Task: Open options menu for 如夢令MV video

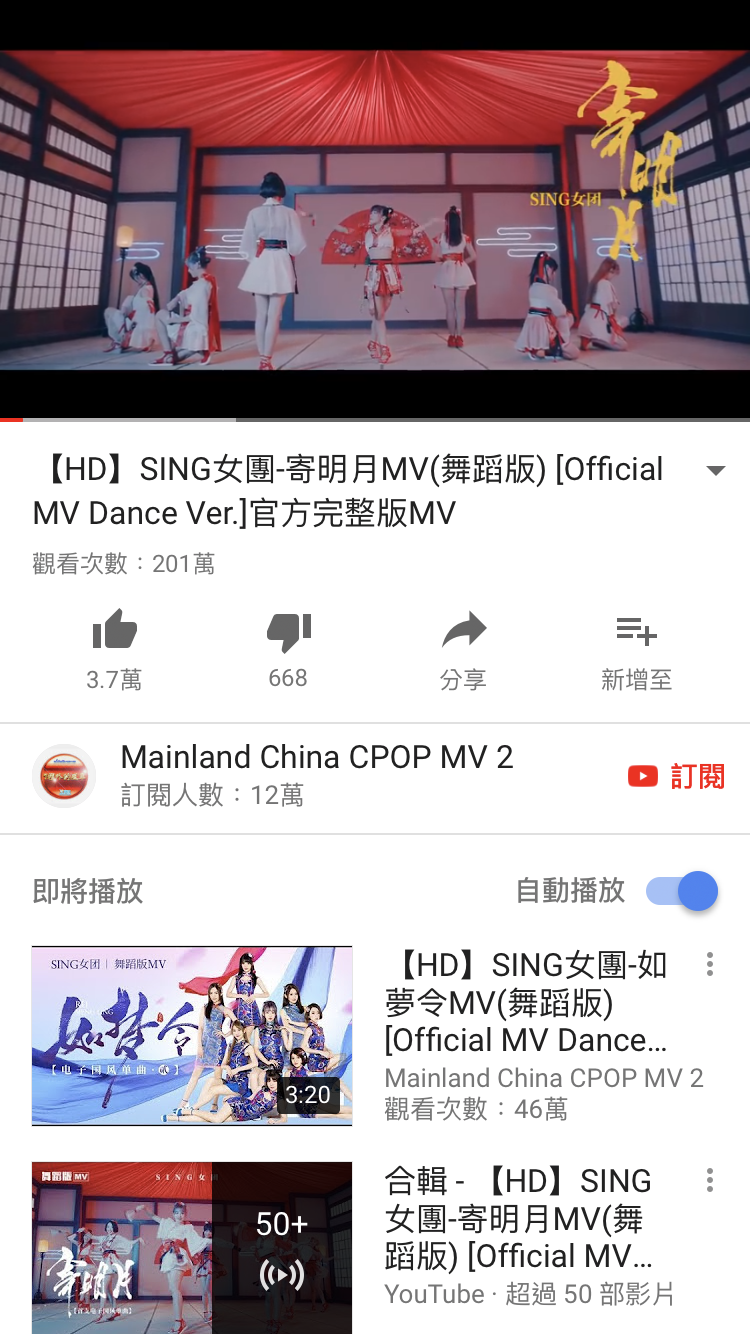Action: pyautogui.click(x=709, y=965)
